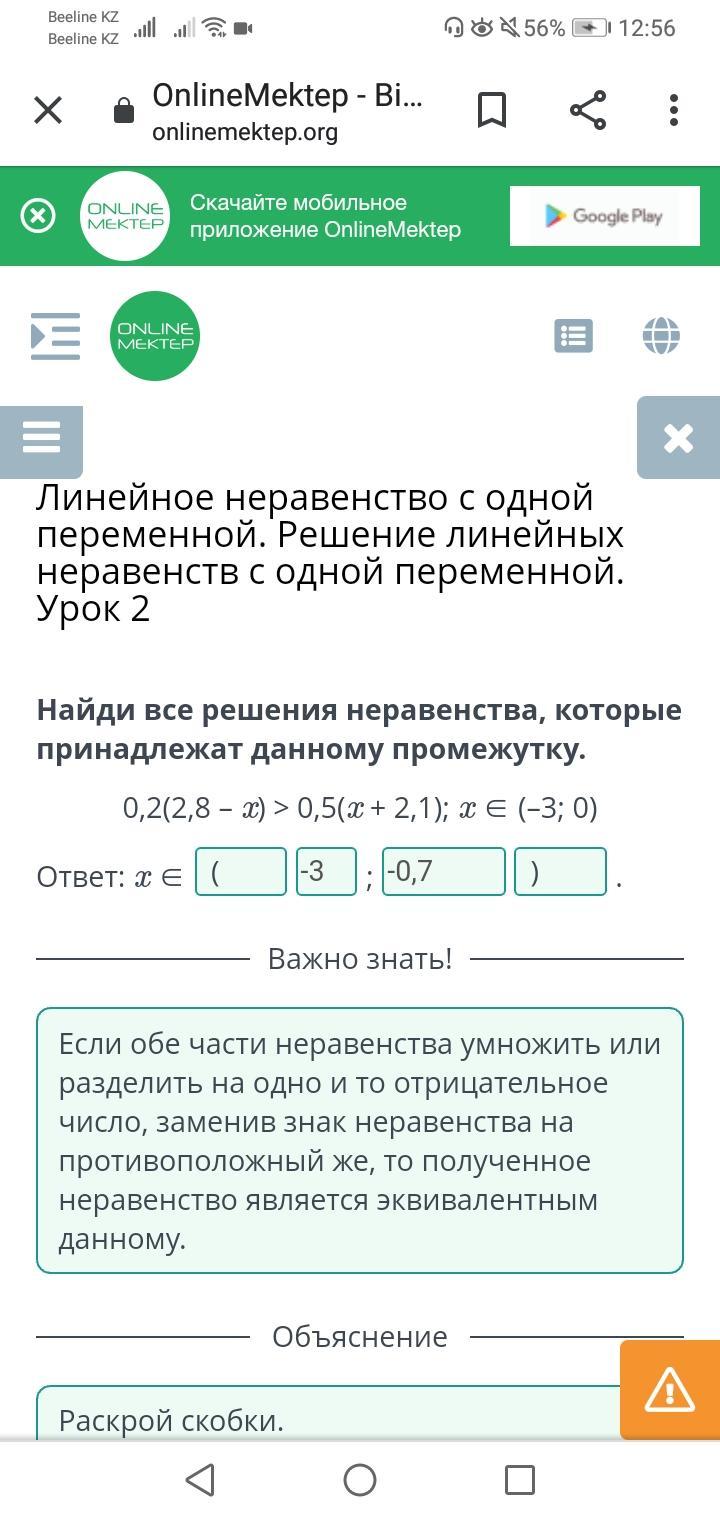720x1520 pixels.
Task: Close the lesson task panel
Action: tap(678, 438)
